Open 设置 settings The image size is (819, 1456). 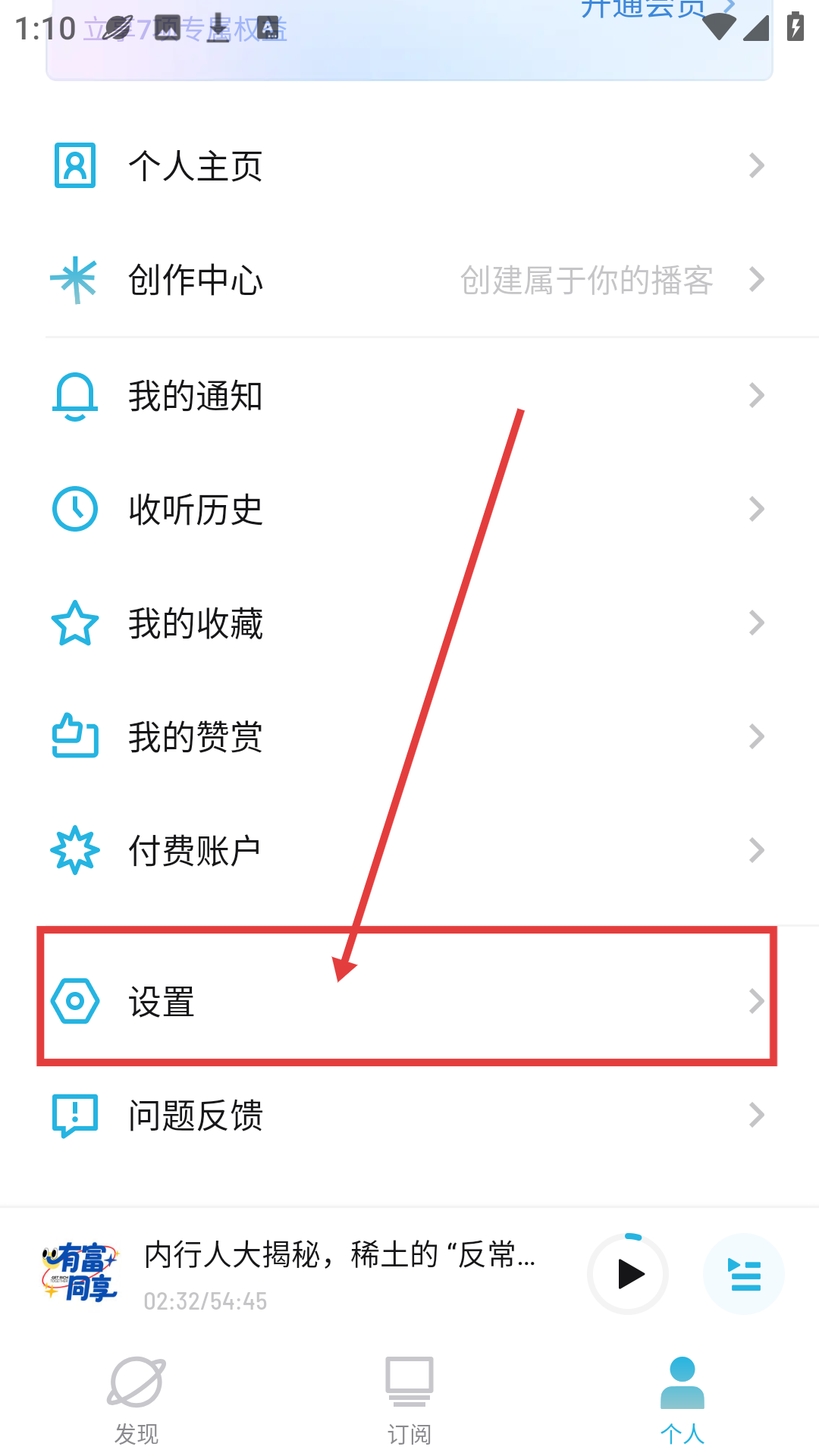pos(409,1001)
